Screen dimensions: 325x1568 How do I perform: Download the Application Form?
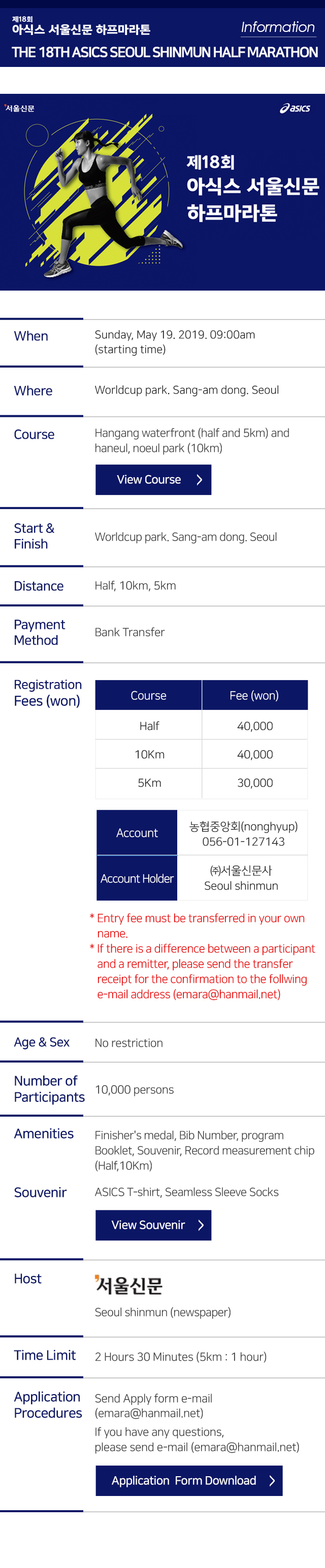[188, 1480]
